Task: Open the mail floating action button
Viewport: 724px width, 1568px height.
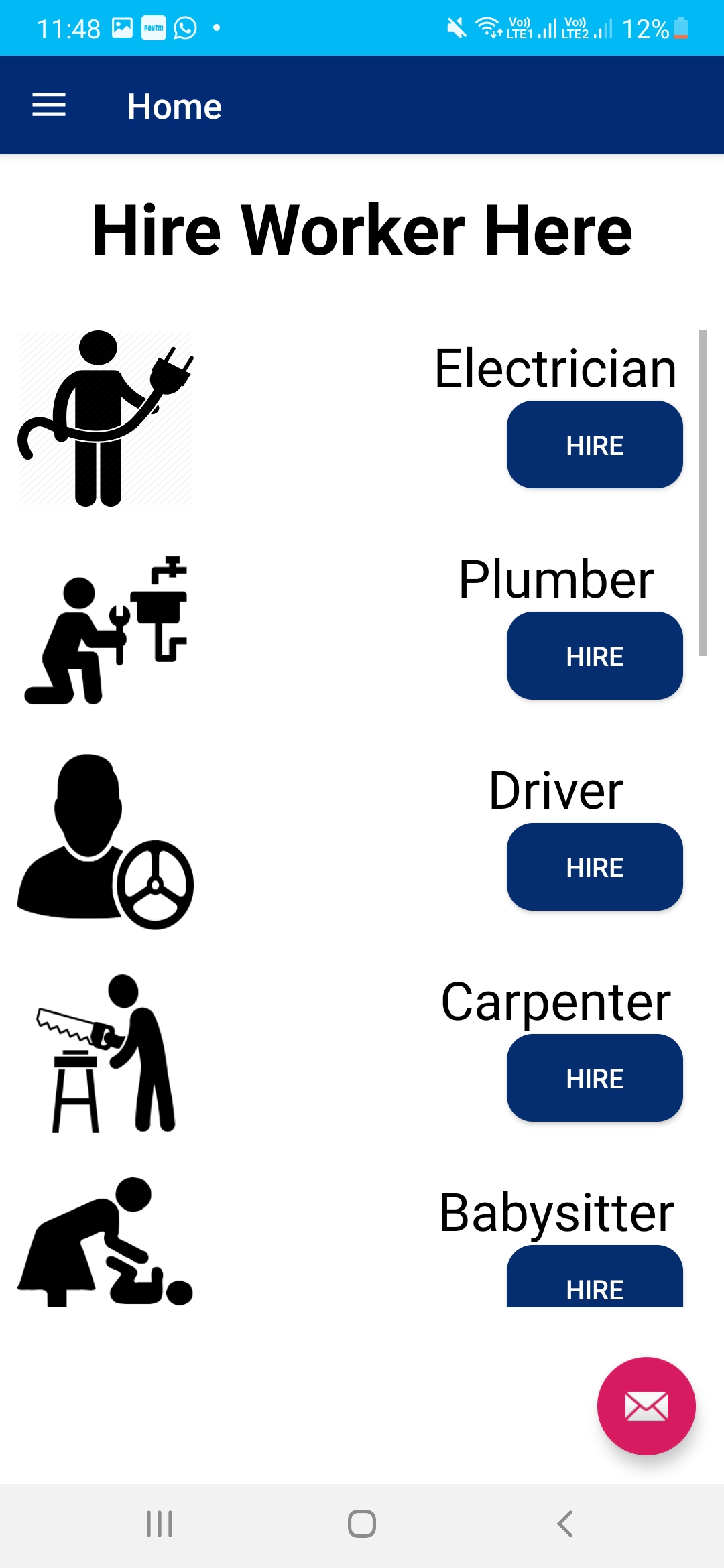Action: (x=646, y=1406)
